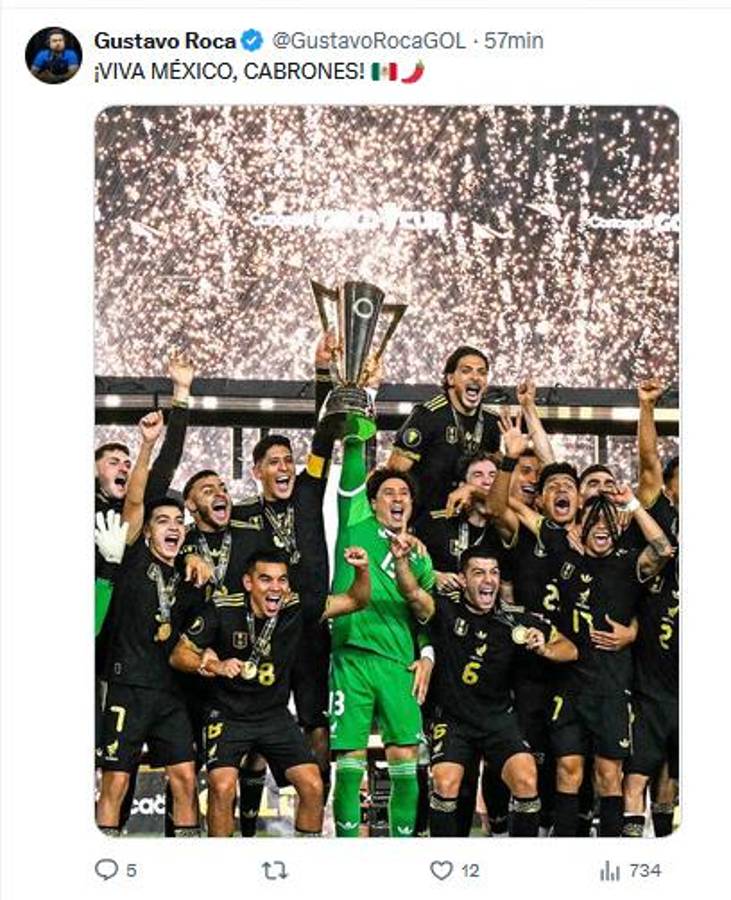Retweet Gustavo Roca's post
Screen dimensions: 731x900
point(274,870)
